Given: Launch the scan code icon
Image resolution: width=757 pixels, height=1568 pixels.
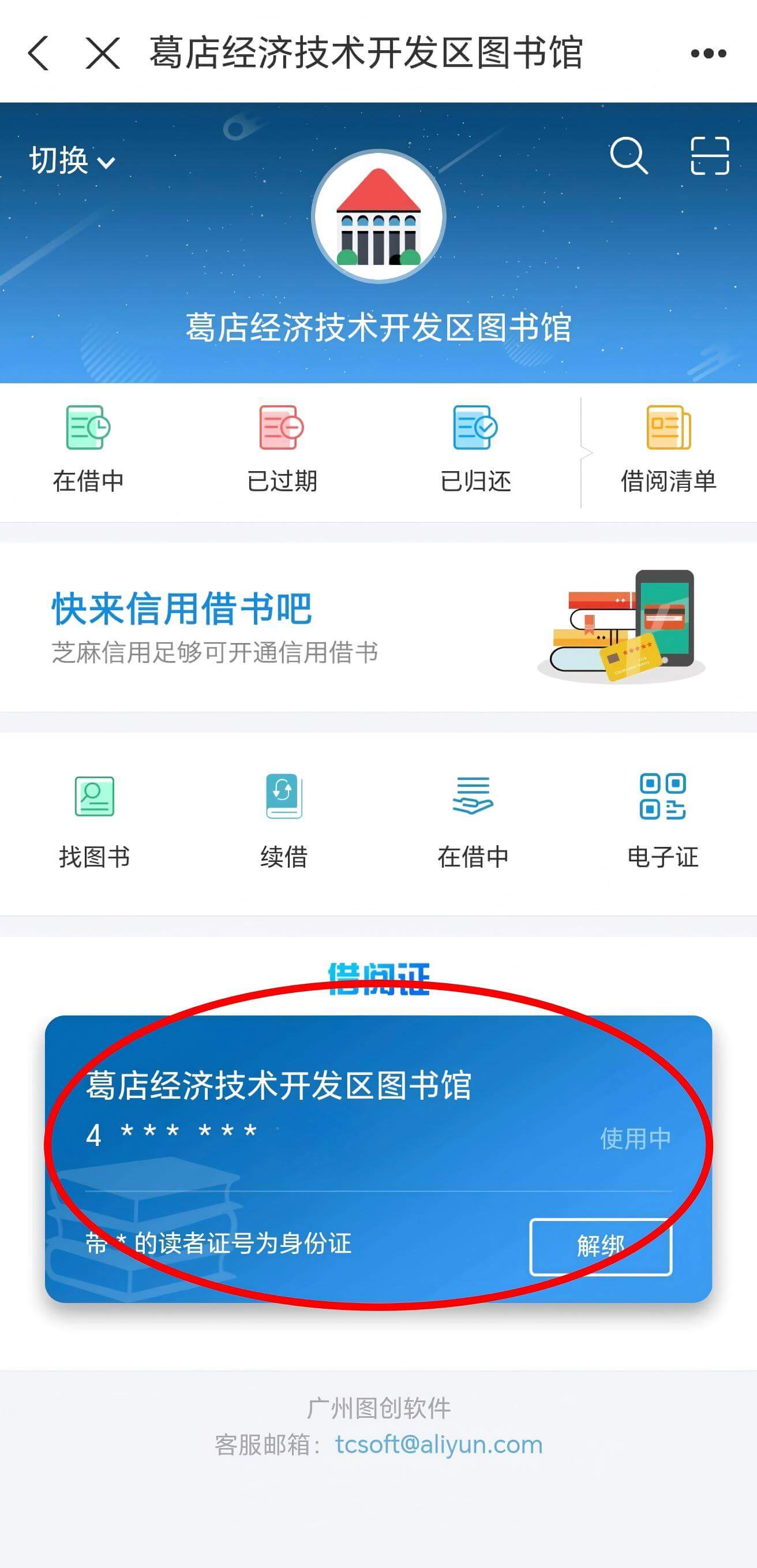Looking at the screenshot, I should coord(710,156).
